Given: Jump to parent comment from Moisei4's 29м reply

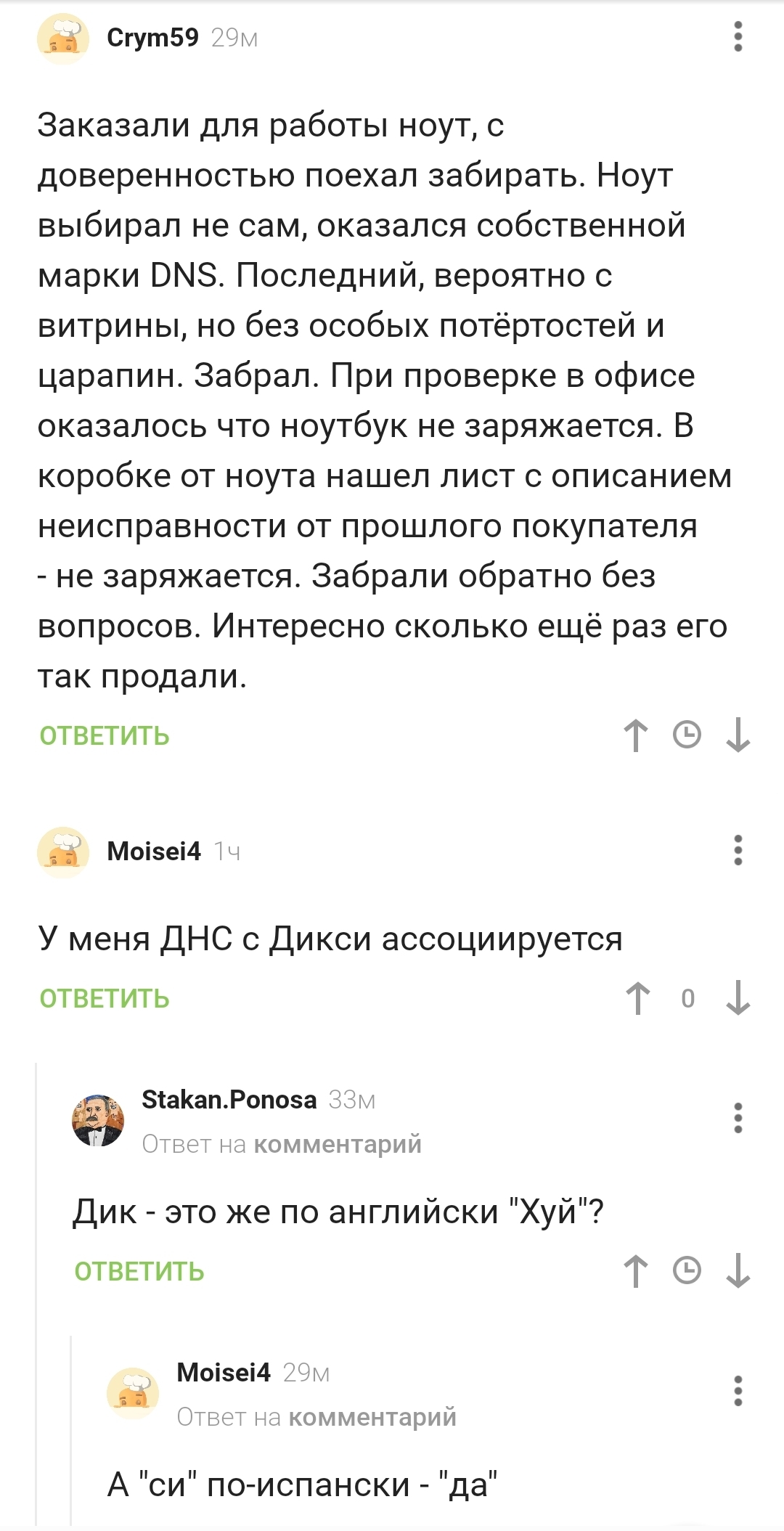Looking at the screenshot, I should pyautogui.click(x=372, y=1418).
